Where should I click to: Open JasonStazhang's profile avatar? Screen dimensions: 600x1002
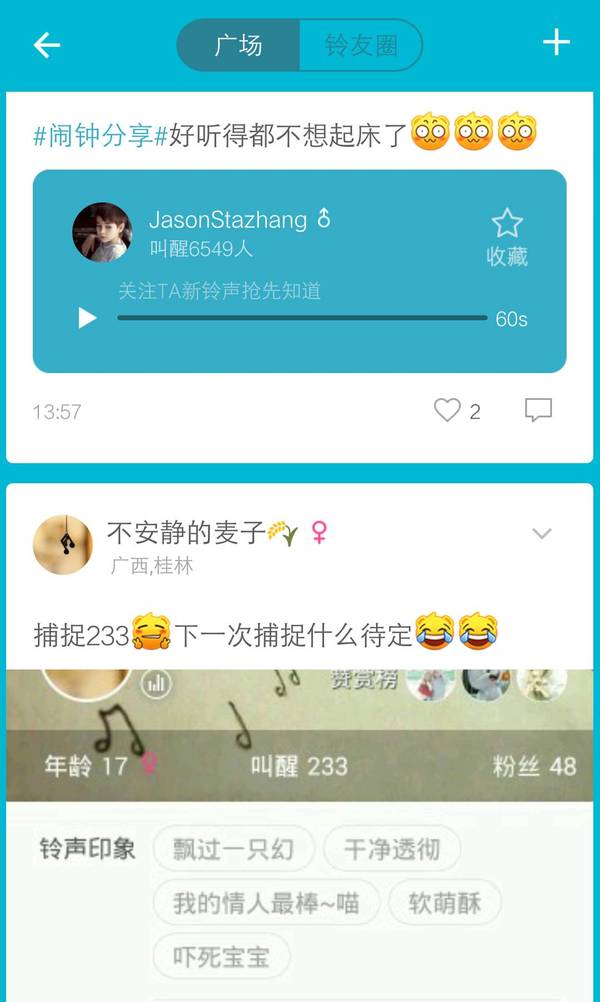pyautogui.click(x=102, y=233)
